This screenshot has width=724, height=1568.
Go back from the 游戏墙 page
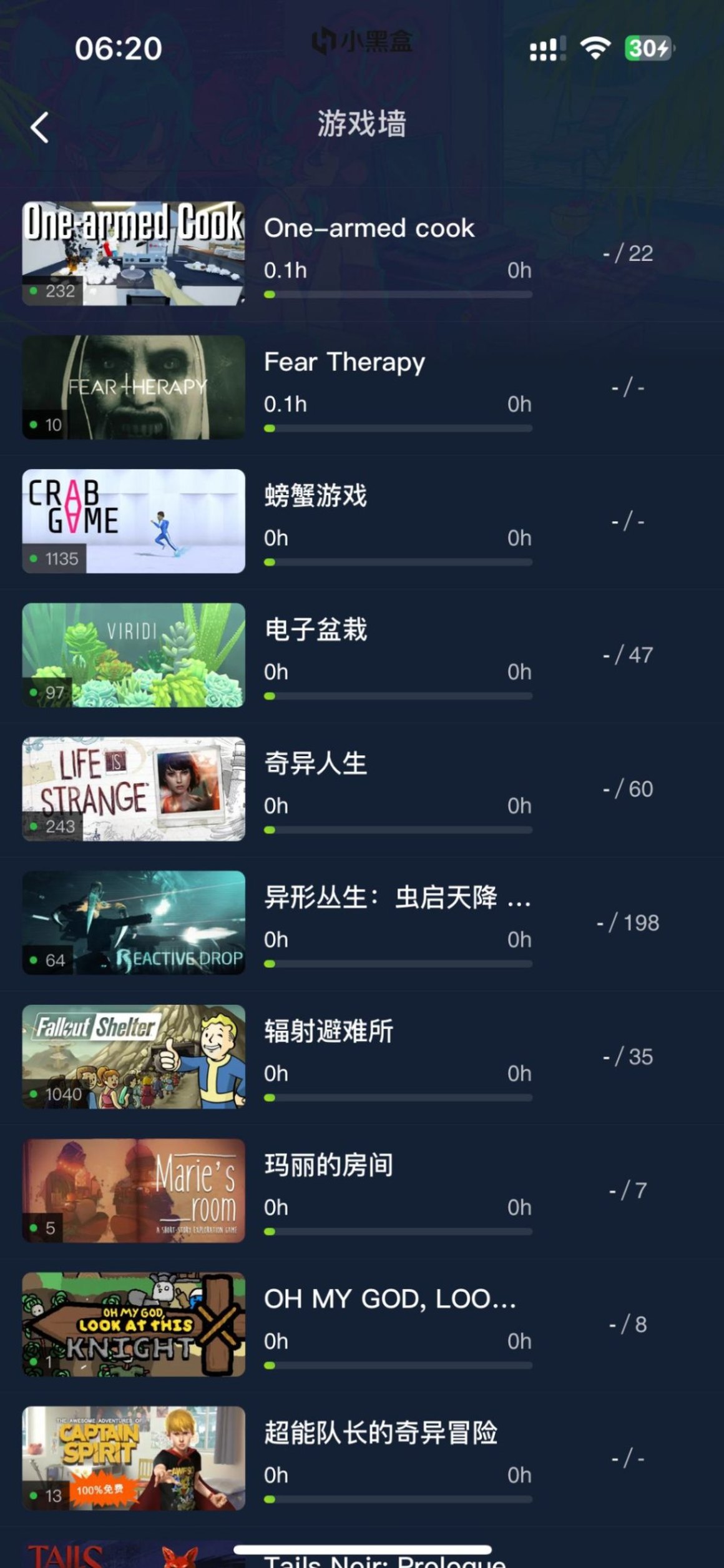click(x=40, y=127)
